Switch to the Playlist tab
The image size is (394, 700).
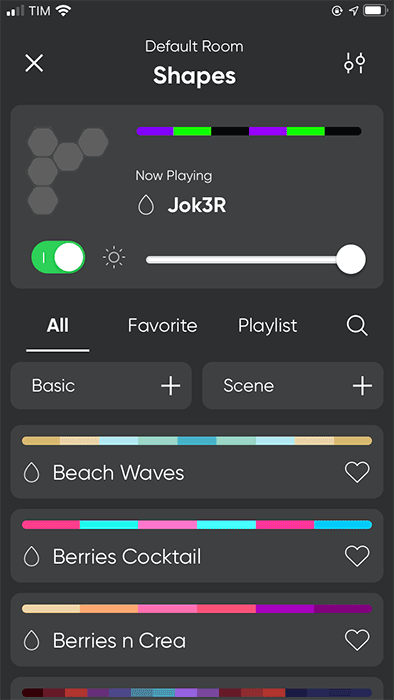point(268,325)
